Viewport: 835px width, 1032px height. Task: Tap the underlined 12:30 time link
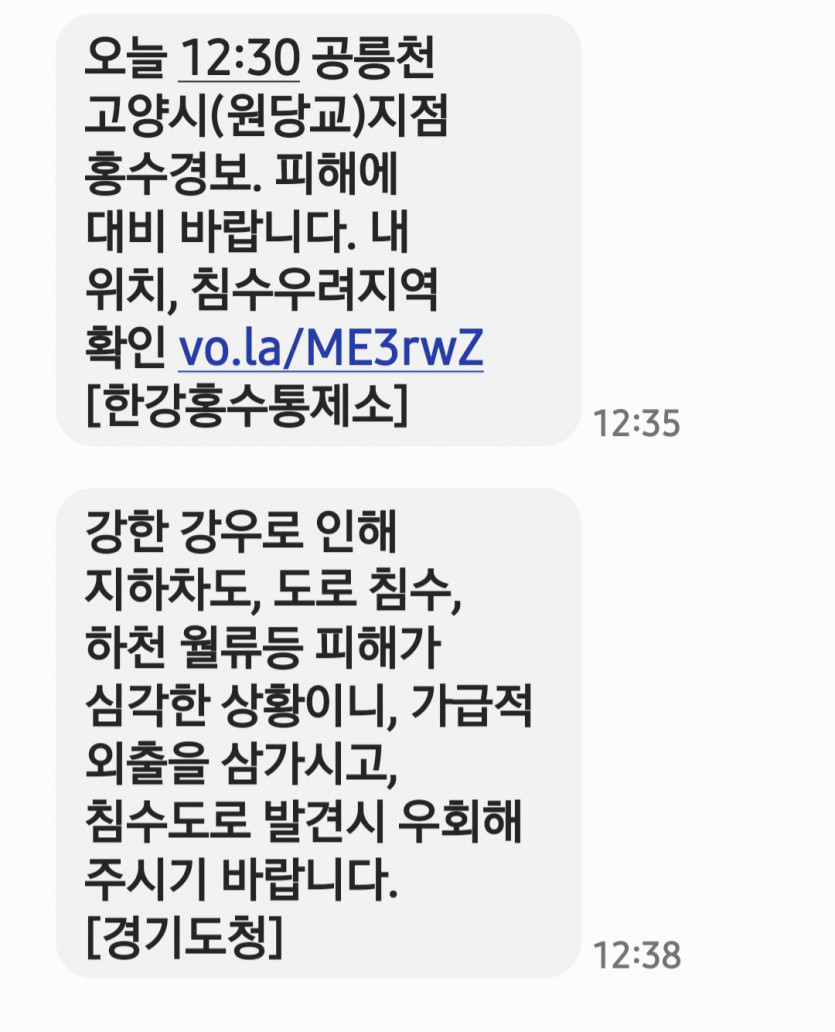pos(239,63)
